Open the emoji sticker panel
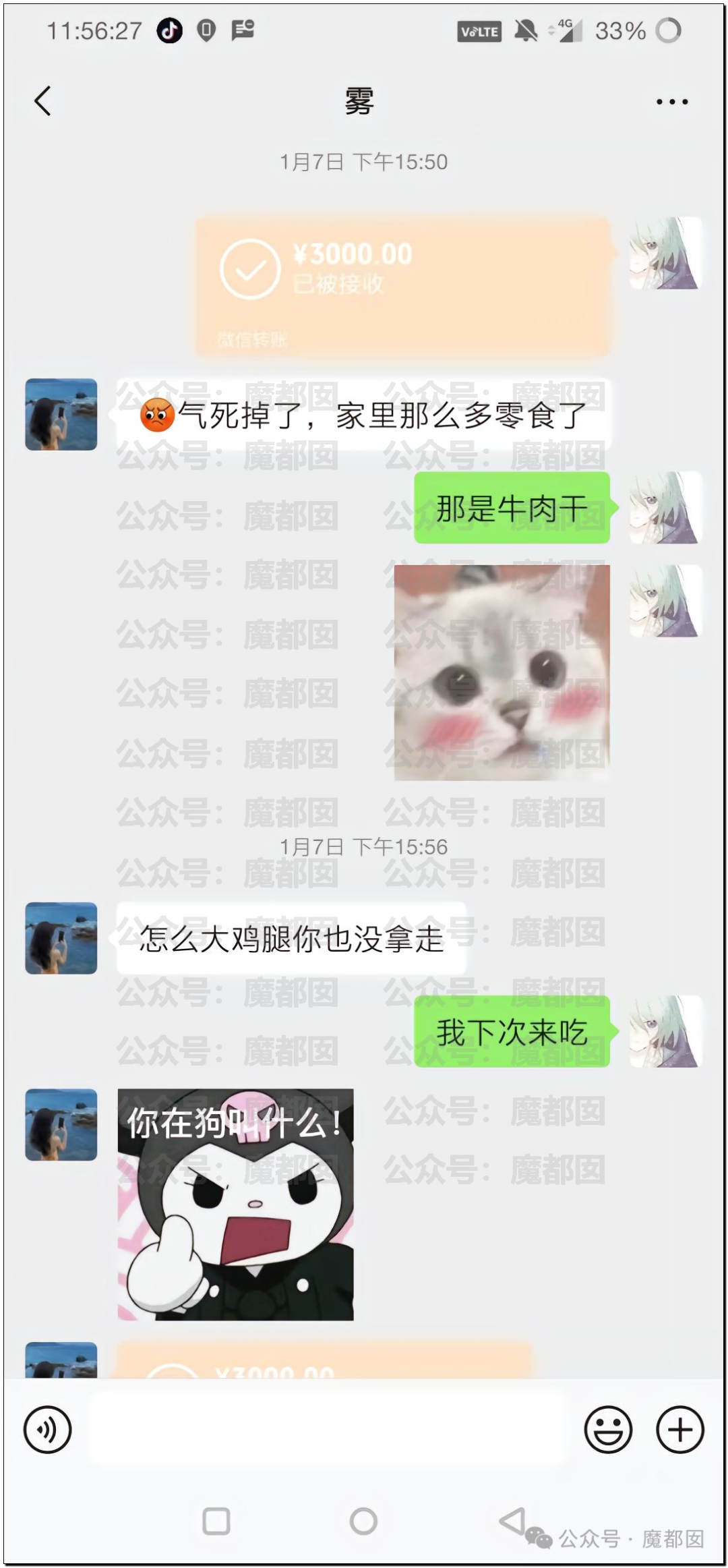This screenshot has width=728, height=1568. (607, 1429)
